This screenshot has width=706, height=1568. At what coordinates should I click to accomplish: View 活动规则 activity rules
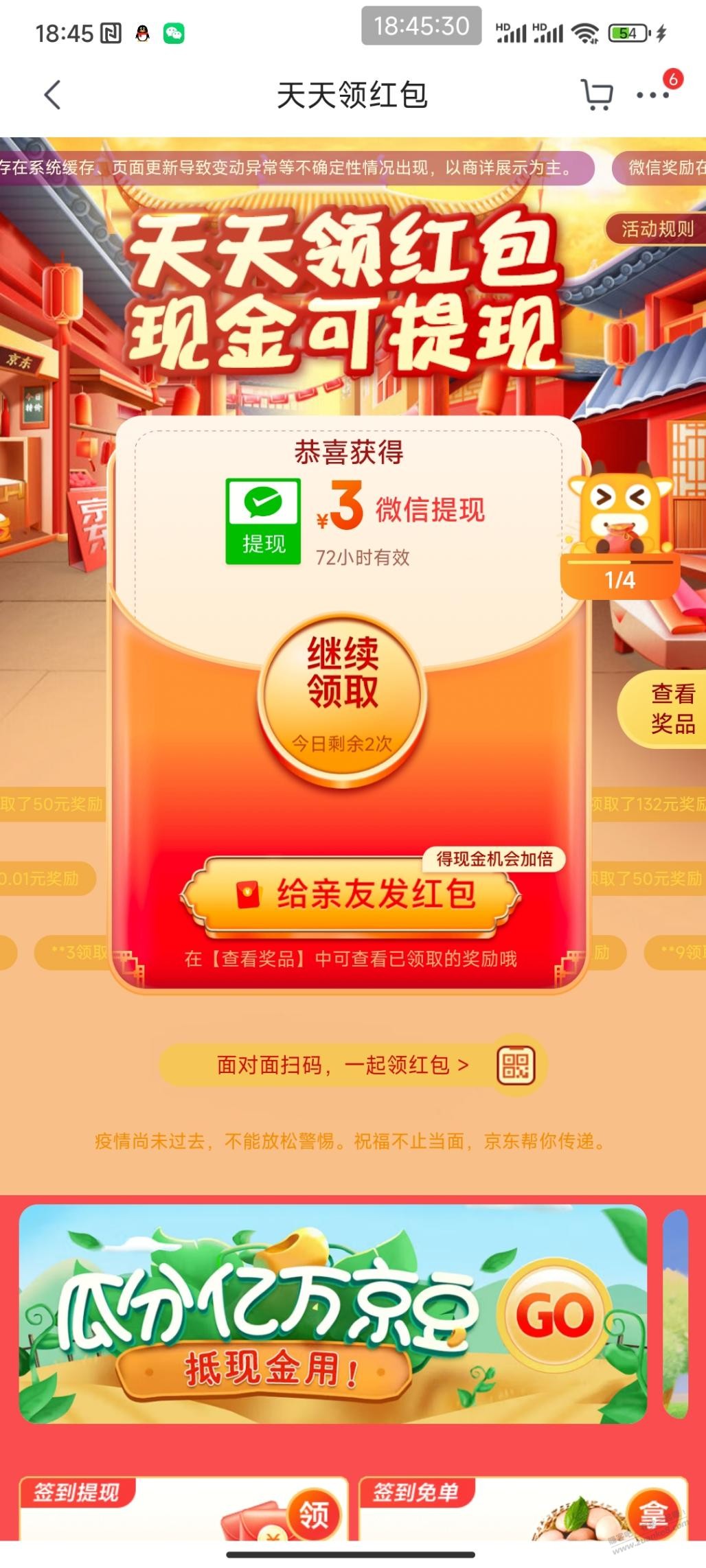[656, 229]
